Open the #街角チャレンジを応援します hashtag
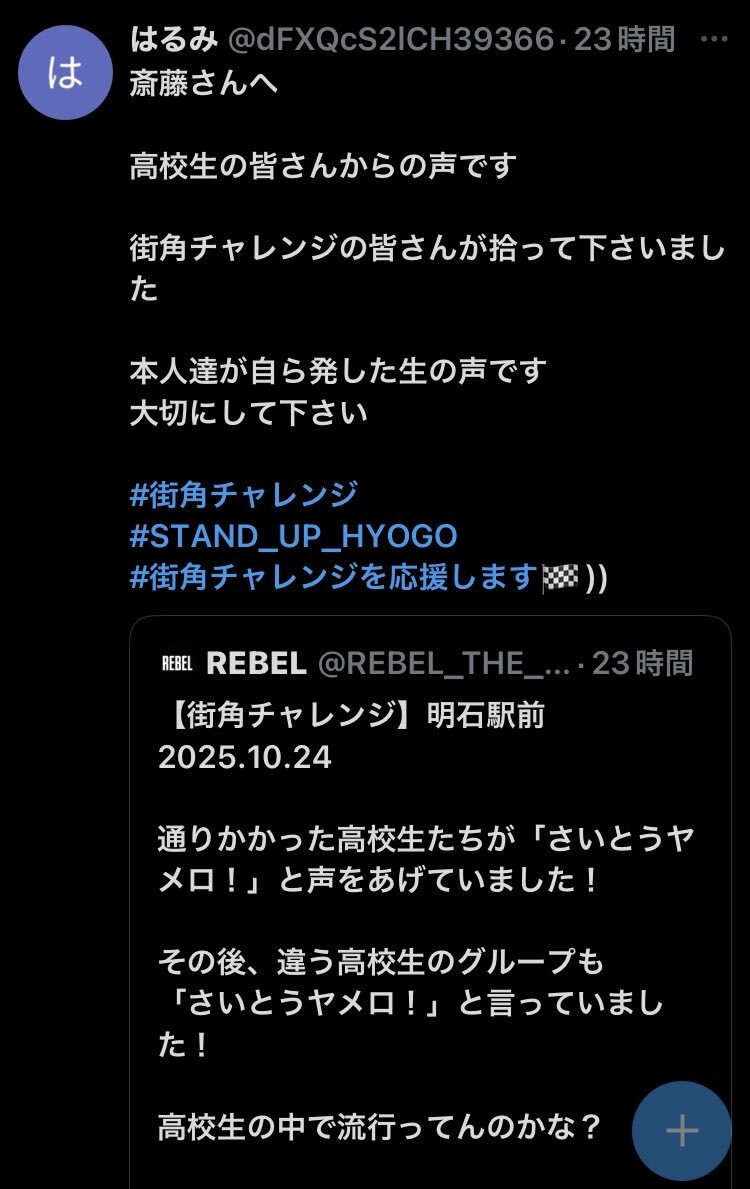Image resolution: width=750 pixels, height=1189 pixels. coord(335,578)
